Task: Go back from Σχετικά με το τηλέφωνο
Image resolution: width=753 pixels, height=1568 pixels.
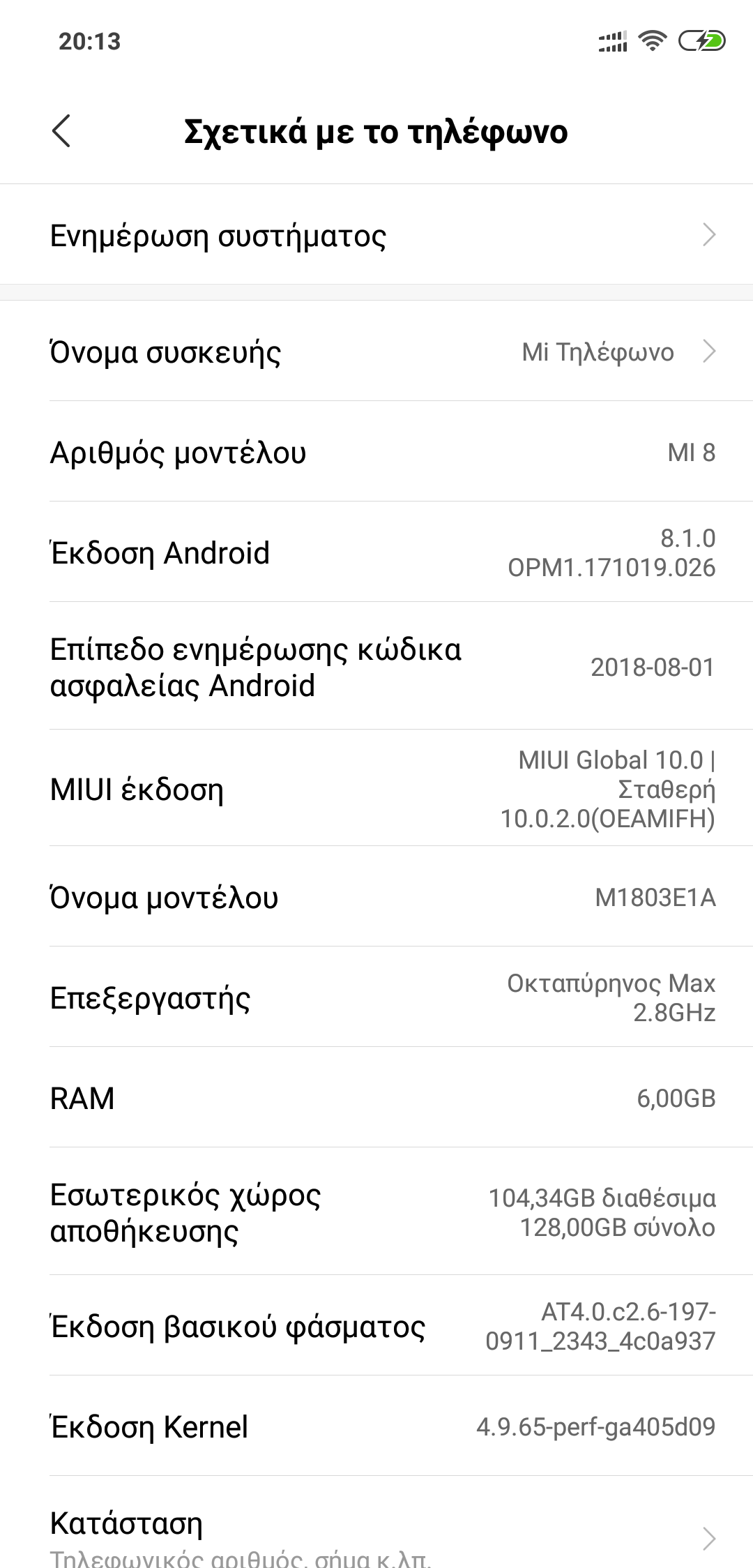Action: [61, 131]
